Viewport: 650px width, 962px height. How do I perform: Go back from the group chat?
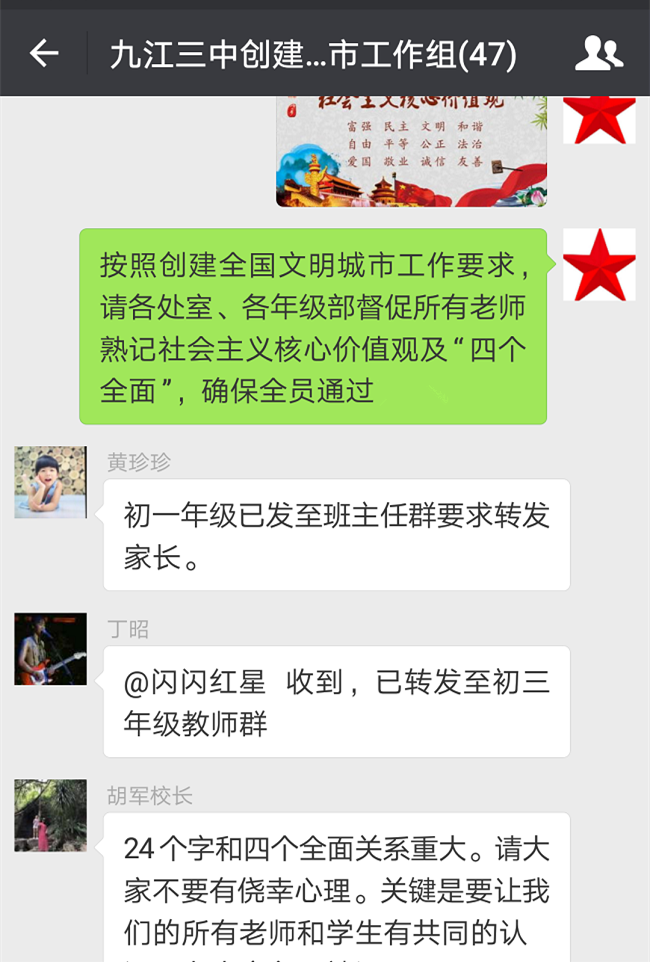pos(44,54)
